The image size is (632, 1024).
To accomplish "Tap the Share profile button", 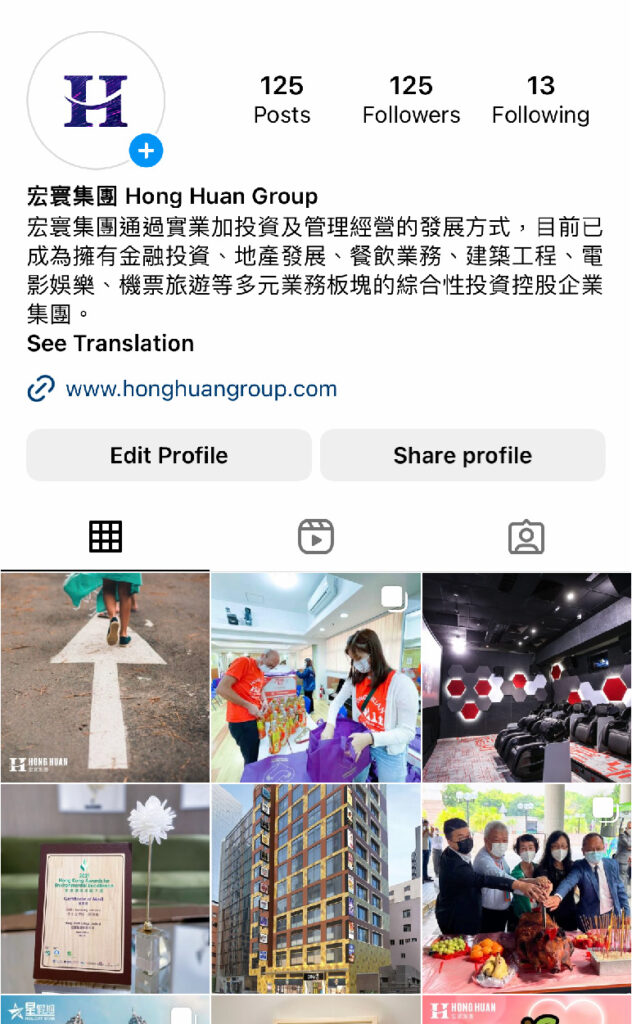I will pyautogui.click(x=462, y=455).
